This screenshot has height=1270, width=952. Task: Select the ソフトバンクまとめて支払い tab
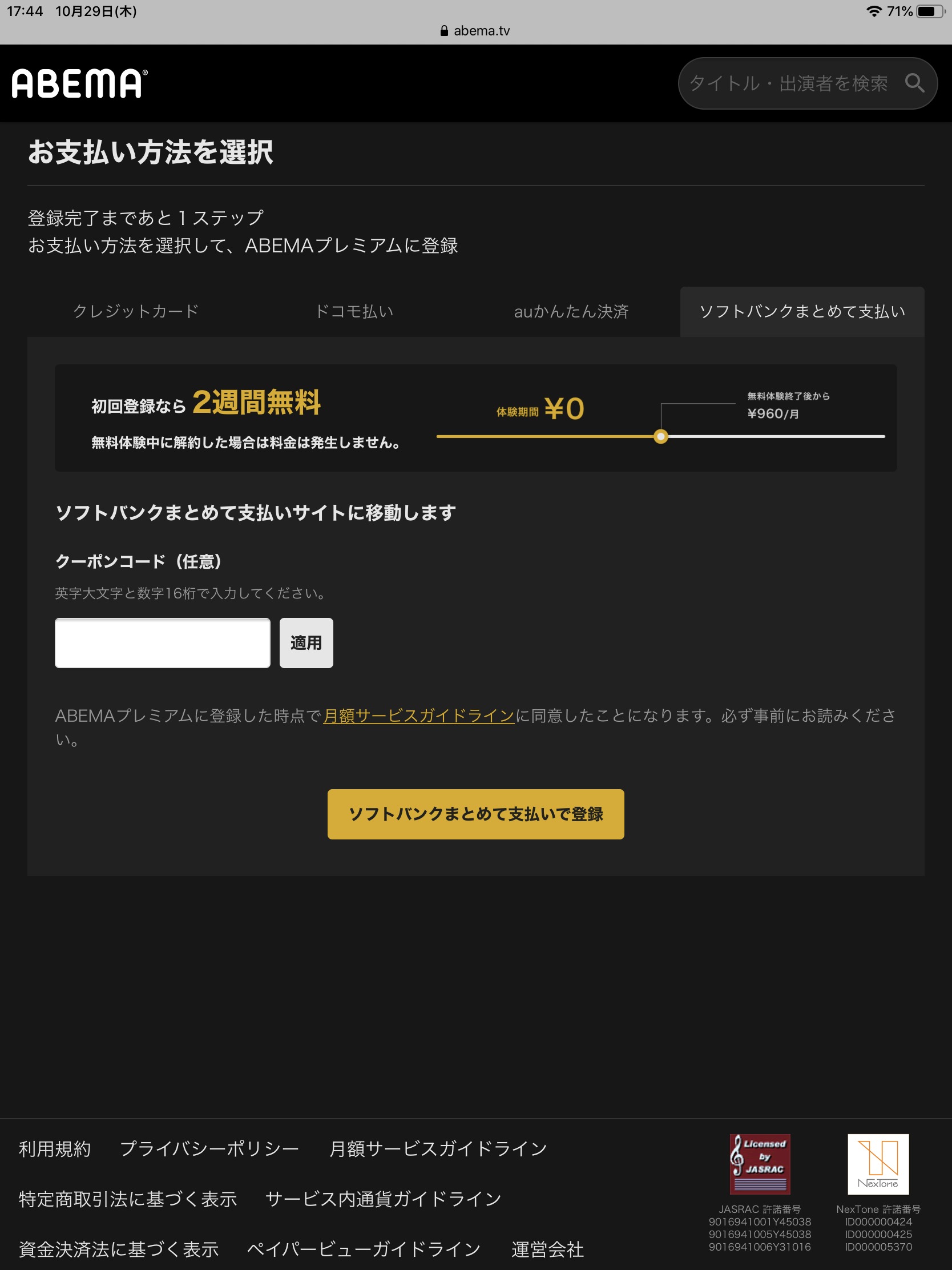(x=802, y=311)
